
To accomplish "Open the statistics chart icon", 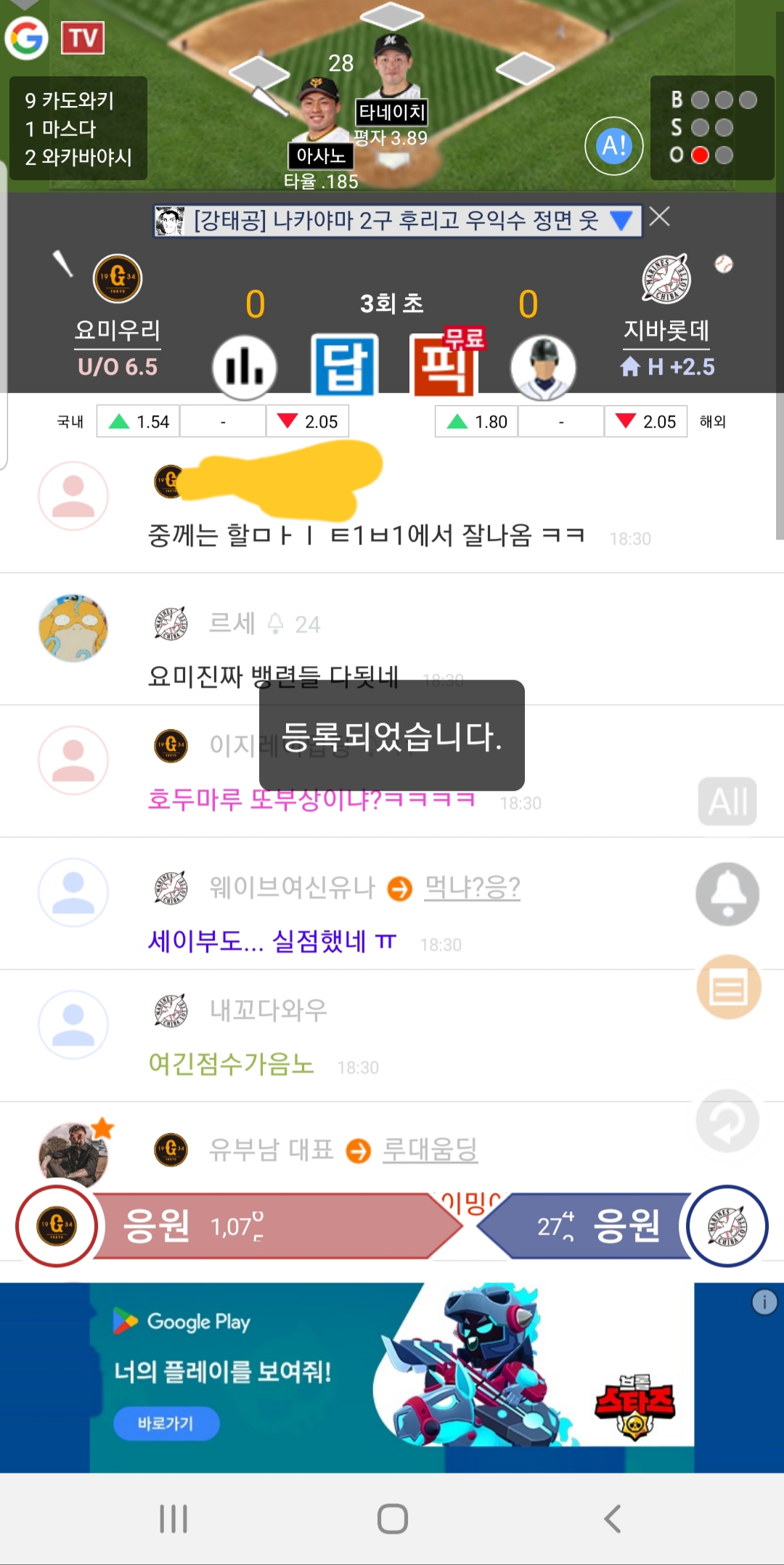I will [245, 367].
